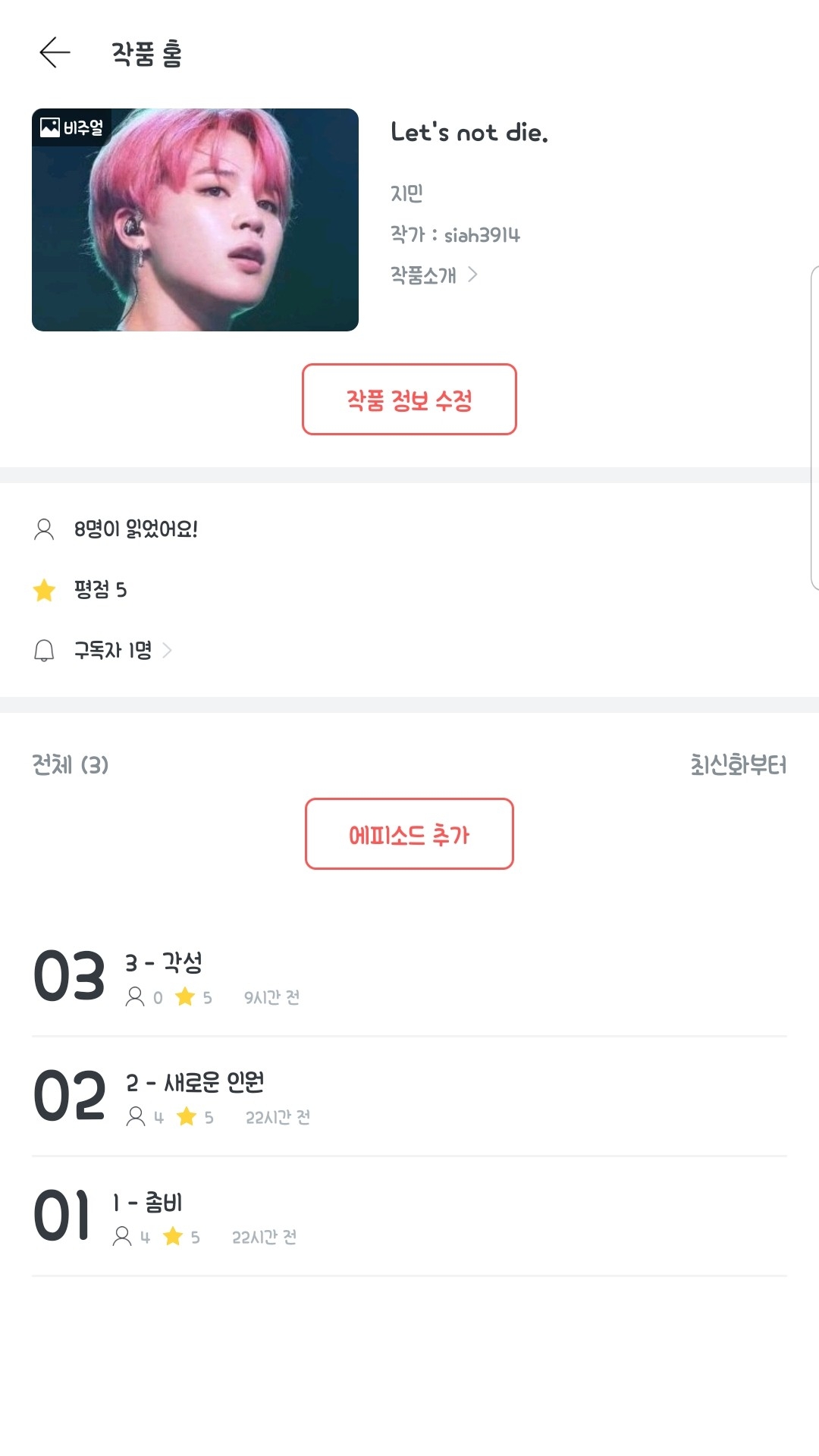Go back using the top arrow
The width and height of the screenshot is (819, 1456).
tap(55, 53)
